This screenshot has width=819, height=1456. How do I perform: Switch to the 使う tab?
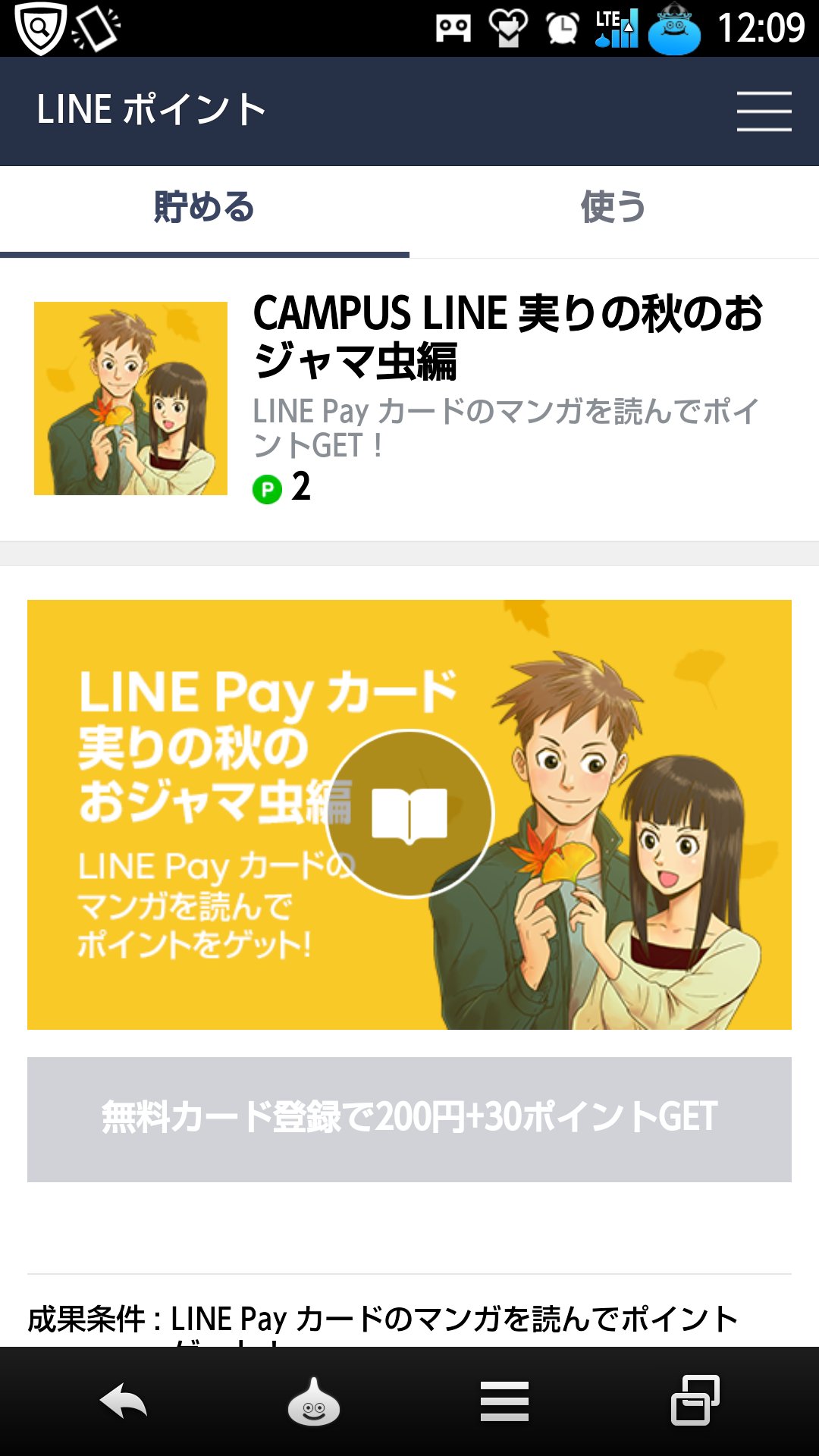613,208
